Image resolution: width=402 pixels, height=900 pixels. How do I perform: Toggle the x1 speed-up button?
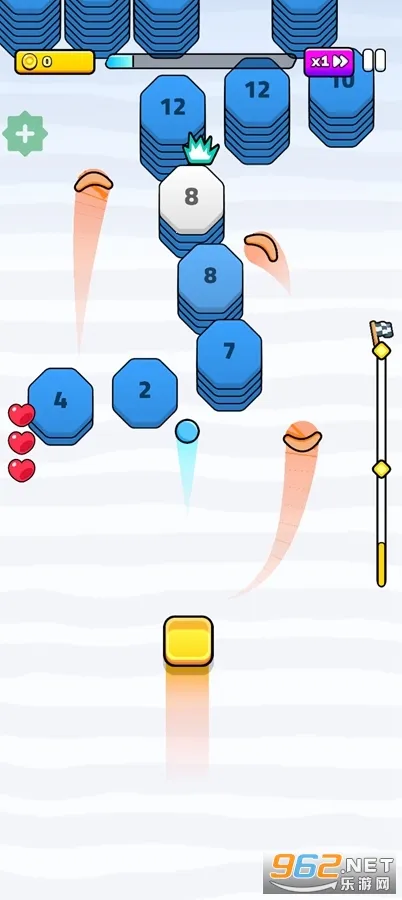pyautogui.click(x=329, y=61)
